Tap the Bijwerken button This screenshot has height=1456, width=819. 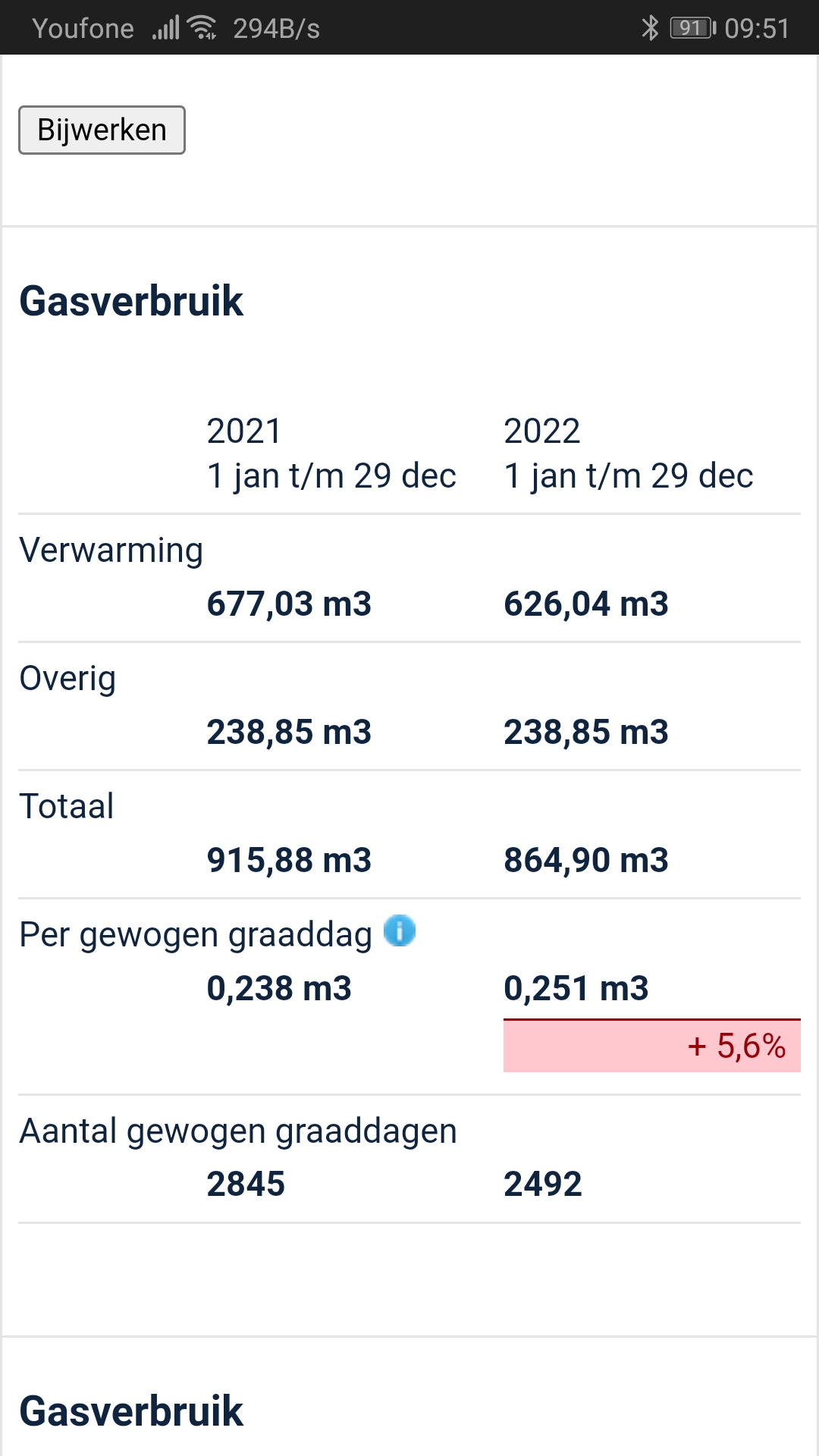click(x=102, y=130)
